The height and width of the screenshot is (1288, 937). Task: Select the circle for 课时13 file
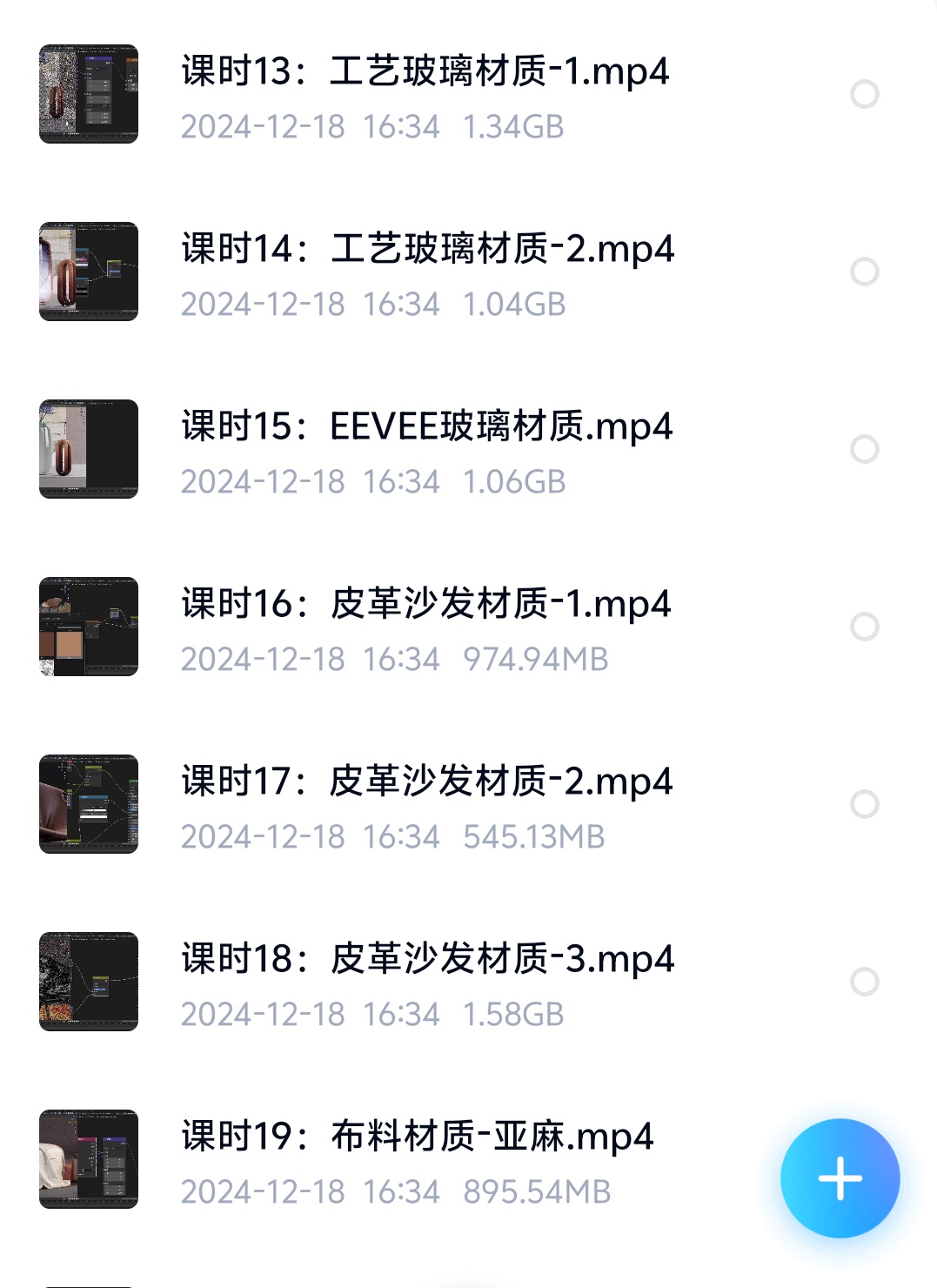click(x=864, y=94)
